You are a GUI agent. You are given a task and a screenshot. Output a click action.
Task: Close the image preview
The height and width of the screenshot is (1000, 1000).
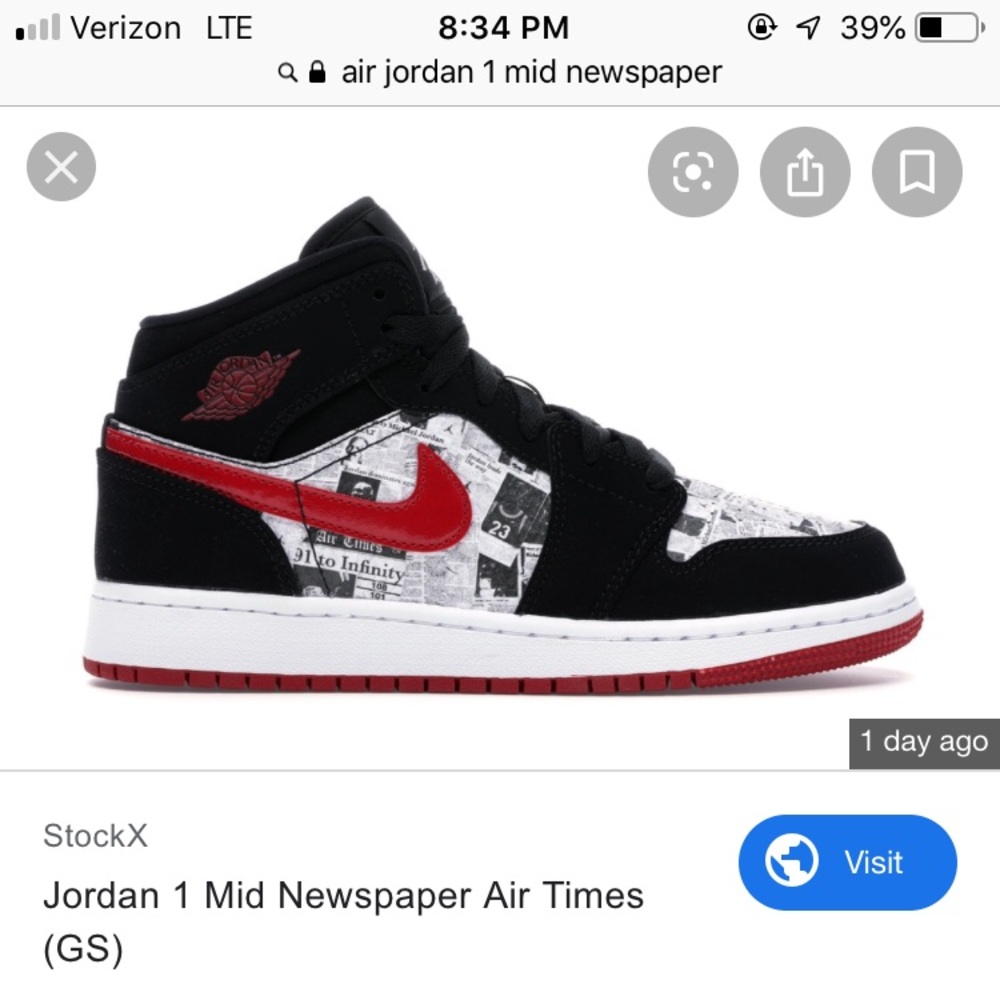pyautogui.click(x=61, y=169)
